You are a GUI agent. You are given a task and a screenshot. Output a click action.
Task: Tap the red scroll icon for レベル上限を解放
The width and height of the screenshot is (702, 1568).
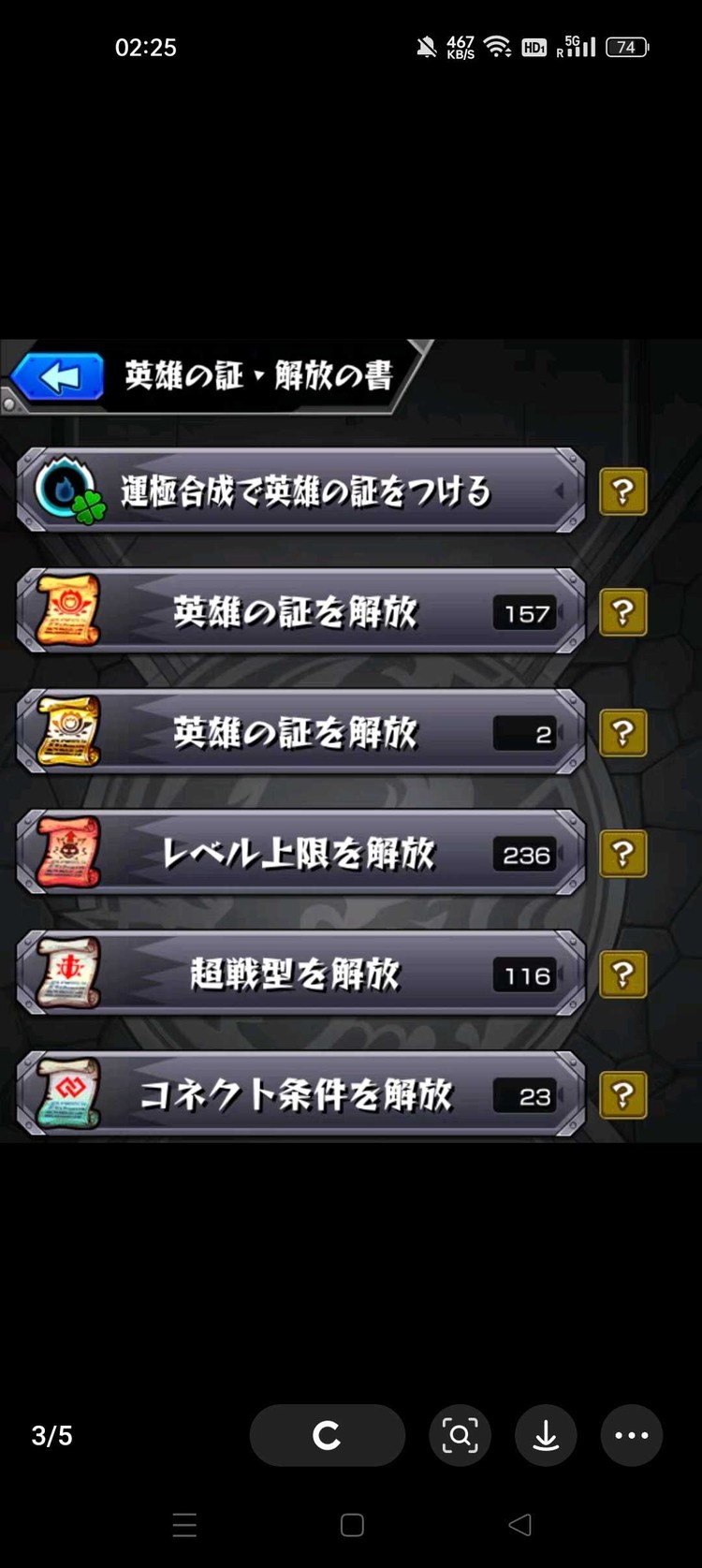coord(66,853)
